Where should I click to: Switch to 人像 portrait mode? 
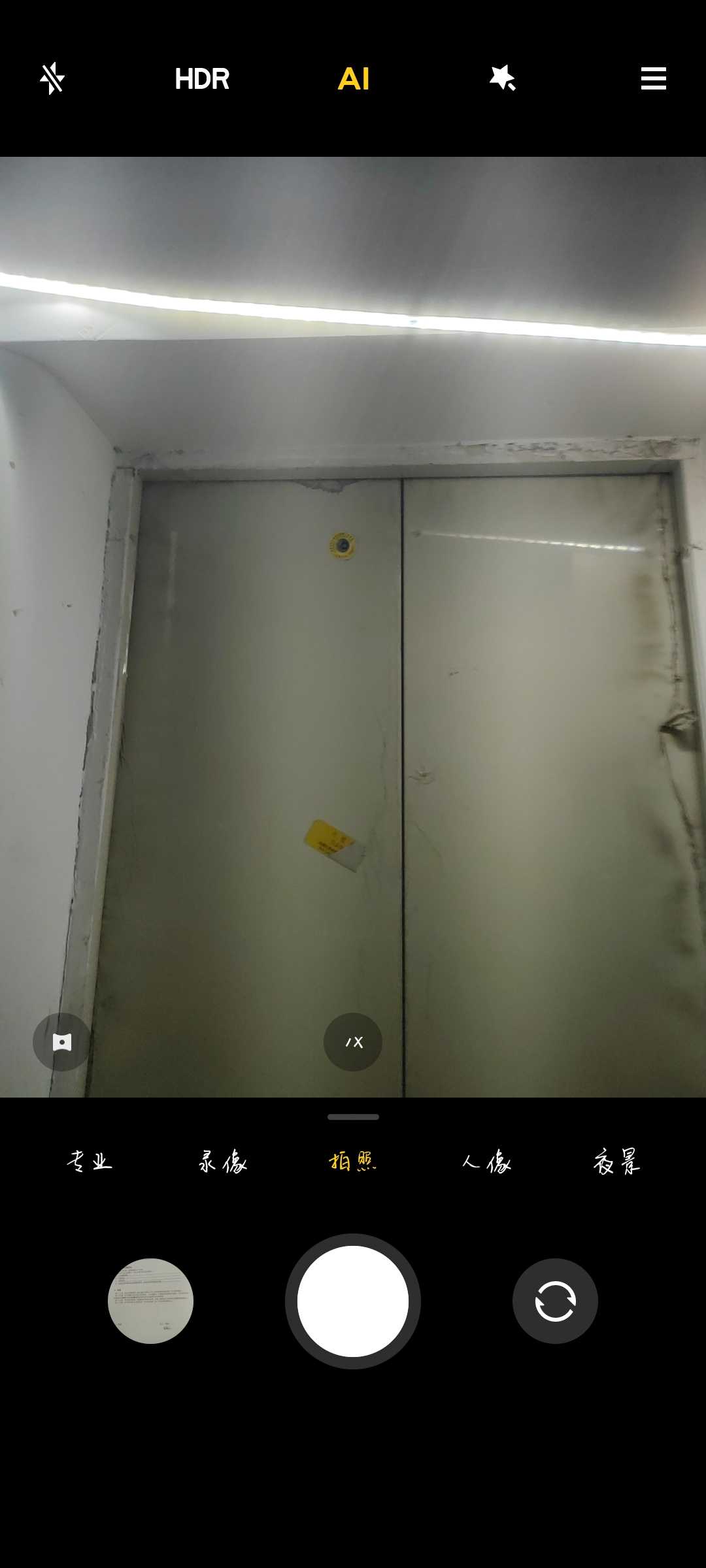pos(486,1162)
